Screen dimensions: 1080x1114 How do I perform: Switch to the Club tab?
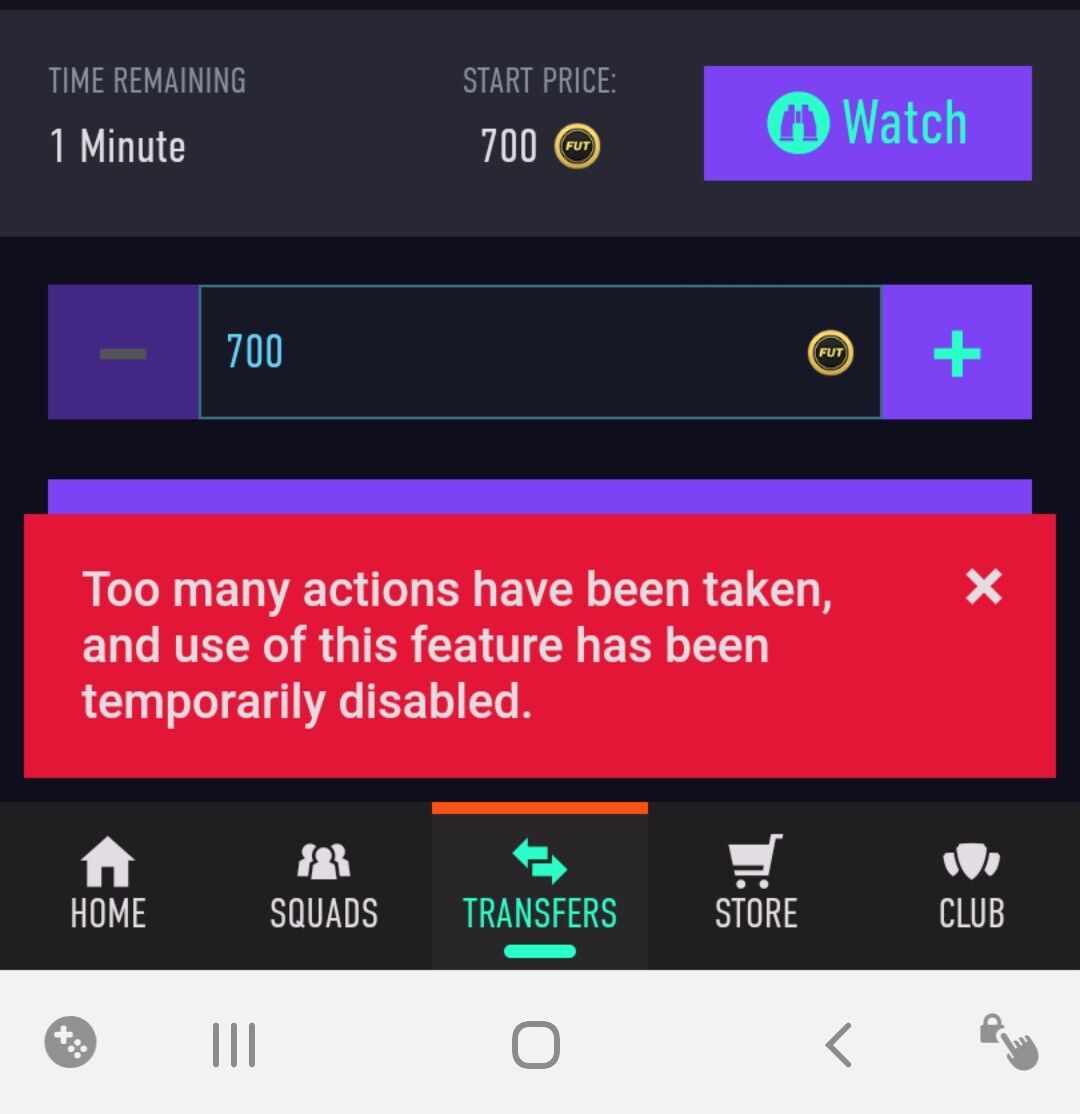pyautogui.click(x=971, y=885)
